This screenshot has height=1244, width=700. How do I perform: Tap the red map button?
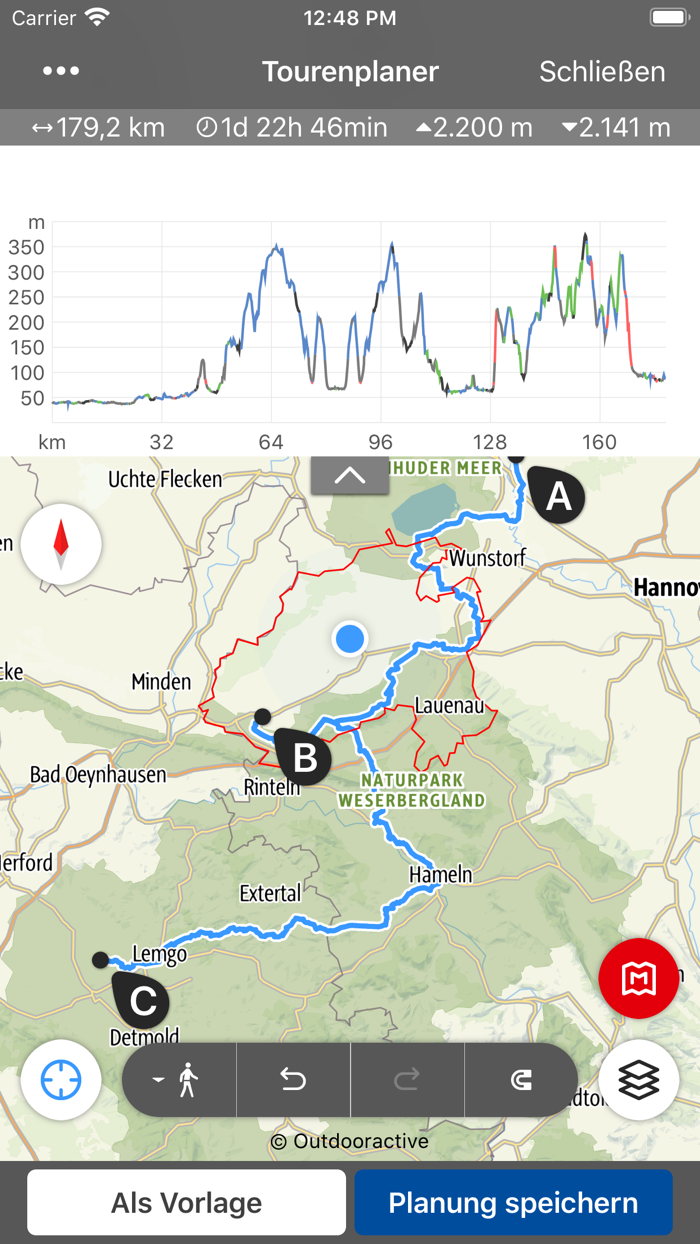coord(639,979)
